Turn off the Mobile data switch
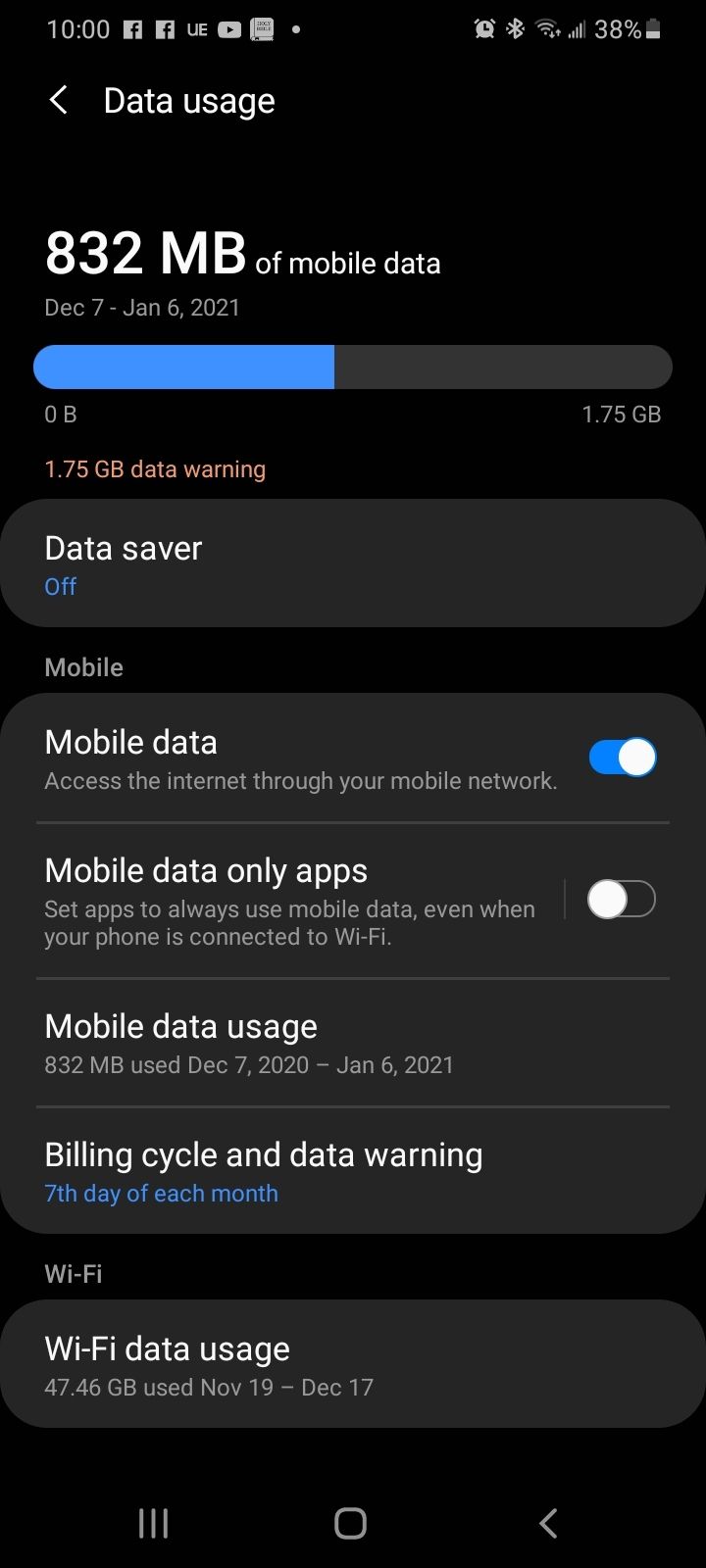The image size is (706, 1568). tap(622, 758)
